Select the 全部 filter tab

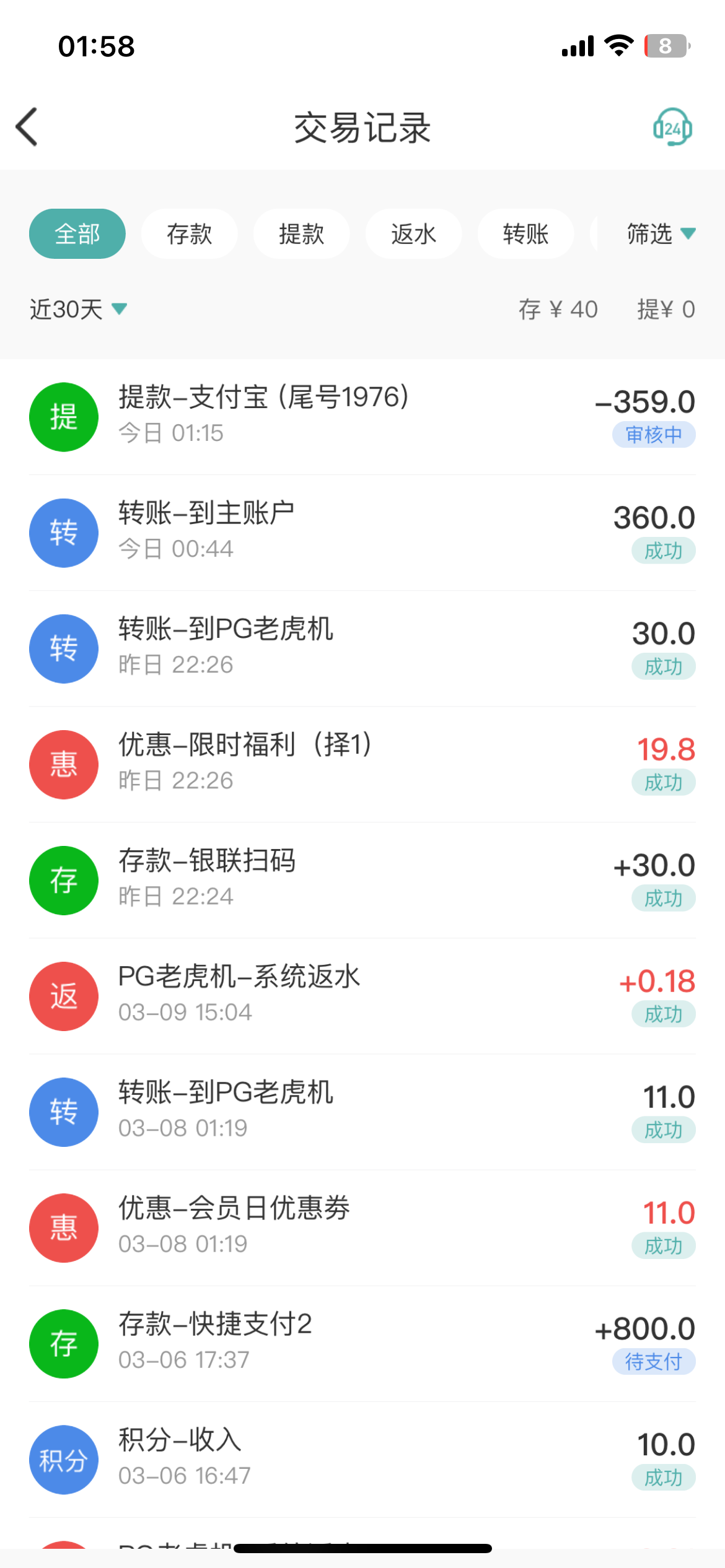coord(77,234)
